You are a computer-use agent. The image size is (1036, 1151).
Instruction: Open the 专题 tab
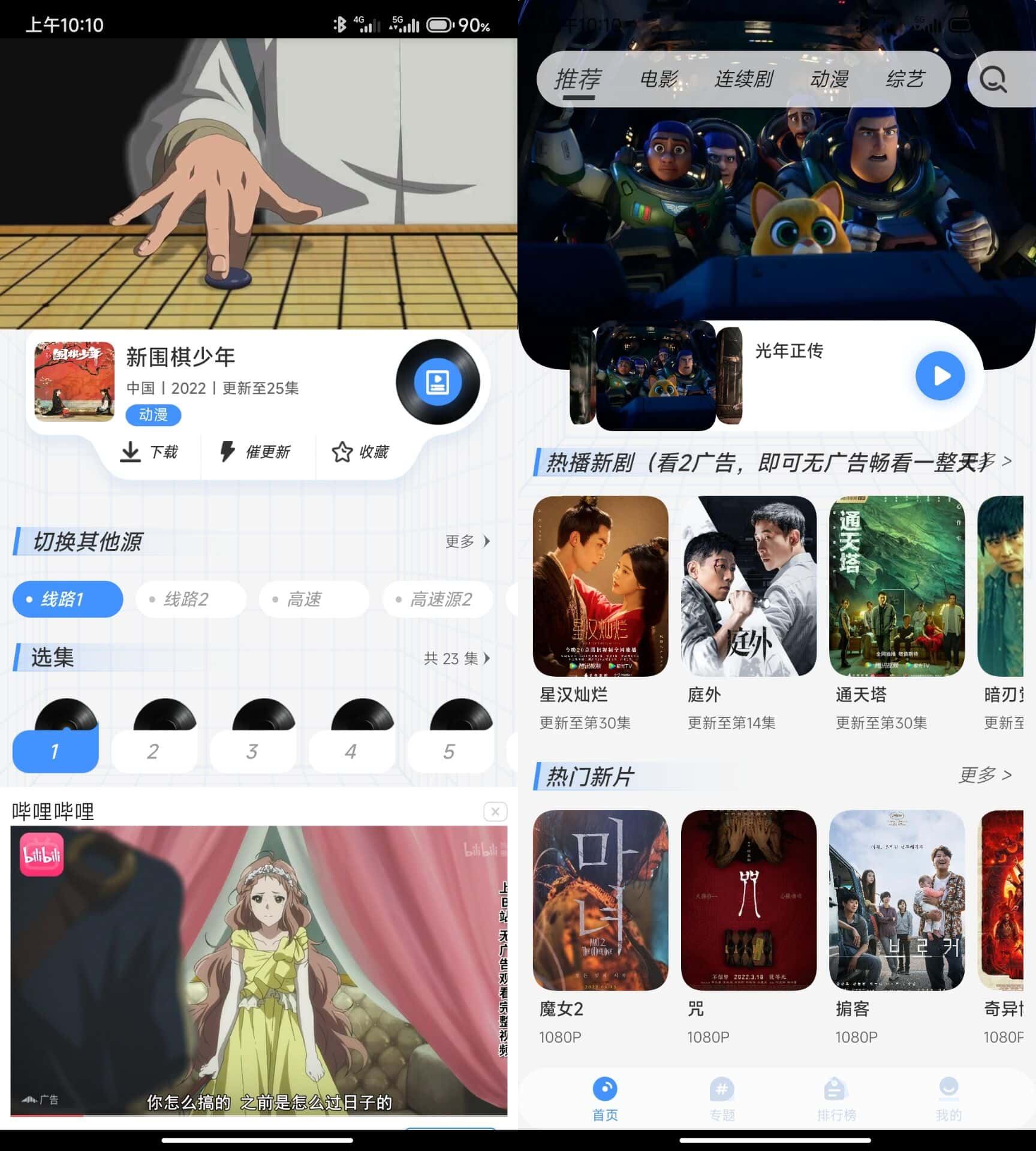click(x=722, y=1098)
